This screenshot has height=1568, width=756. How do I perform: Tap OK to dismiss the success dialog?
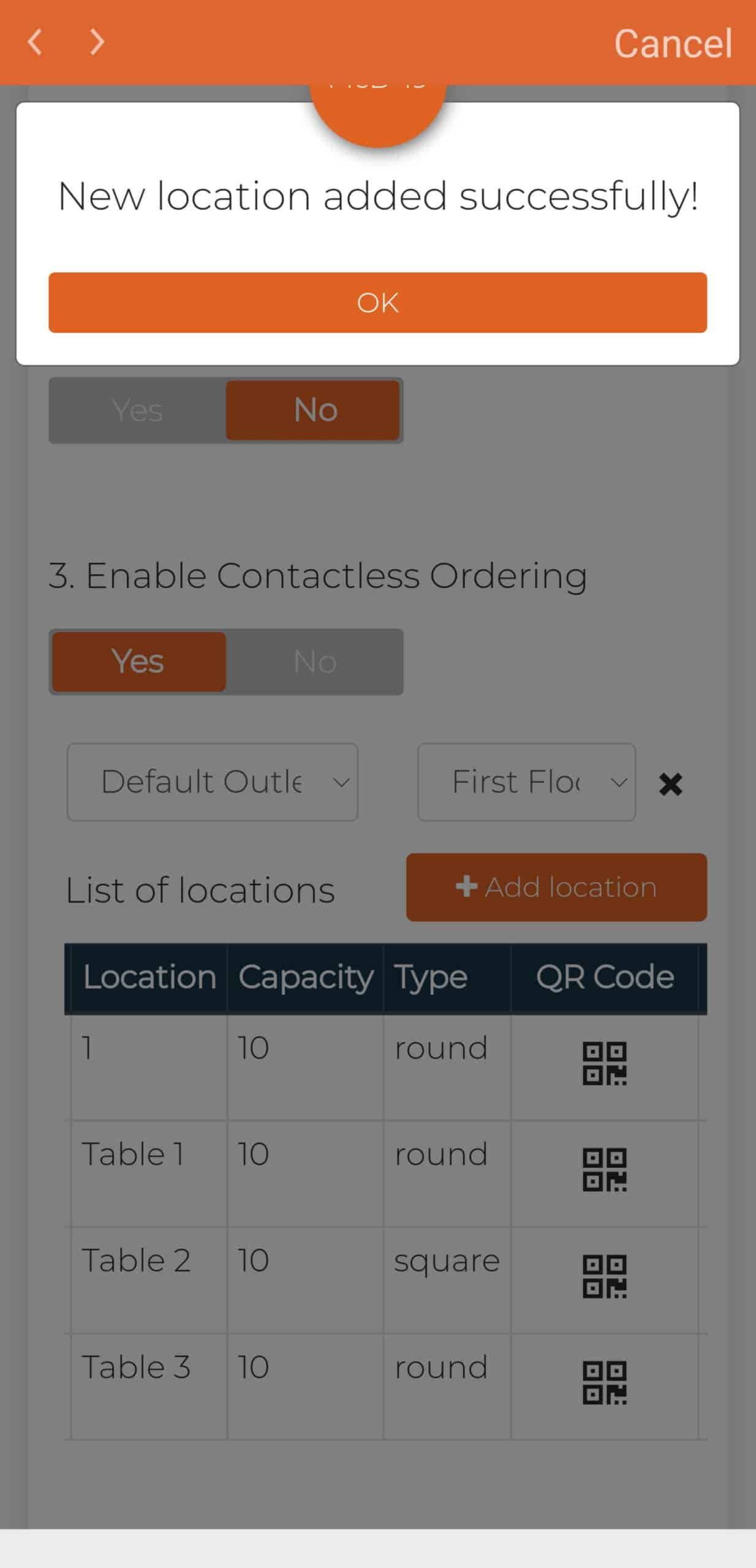(377, 303)
